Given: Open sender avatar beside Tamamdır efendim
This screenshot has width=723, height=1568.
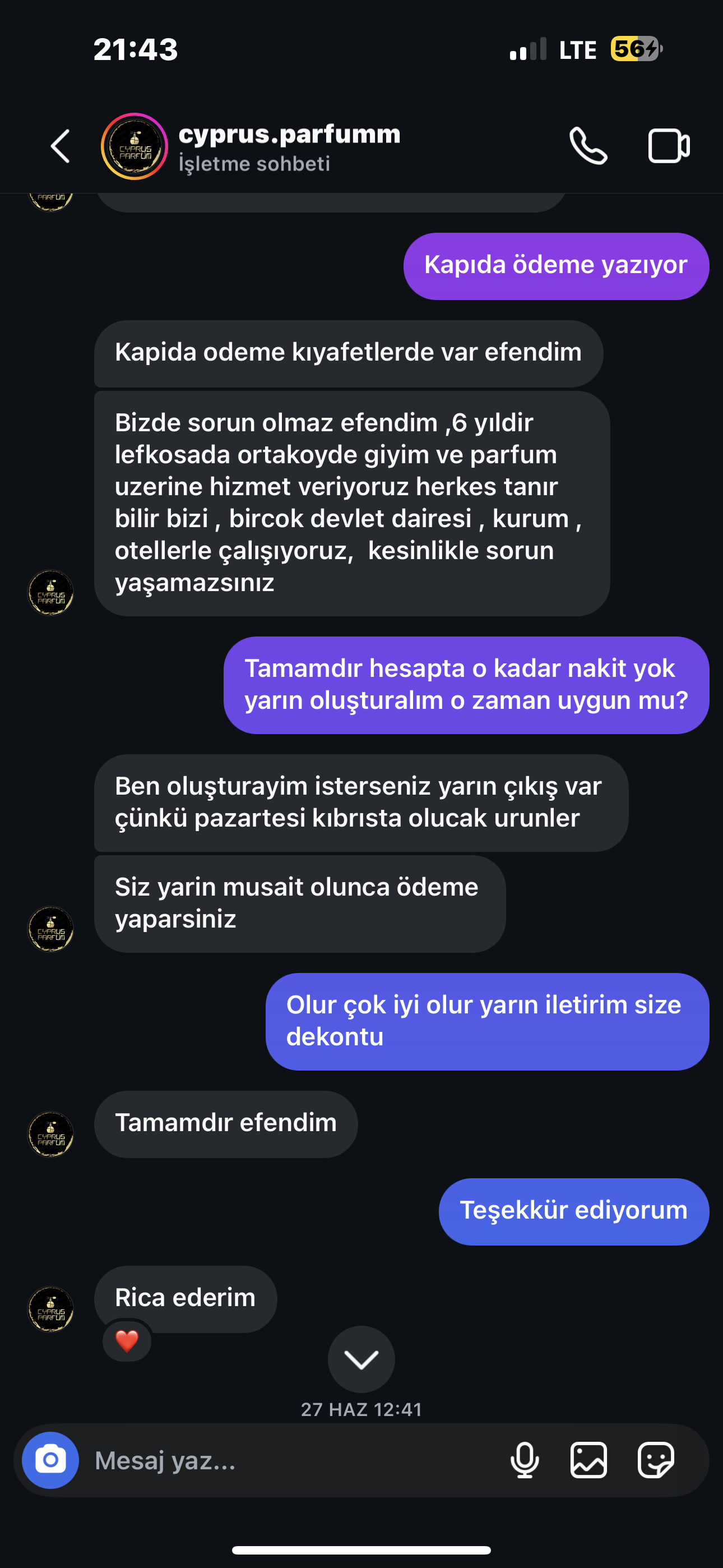Looking at the screenshot, I should (51, 1134).
